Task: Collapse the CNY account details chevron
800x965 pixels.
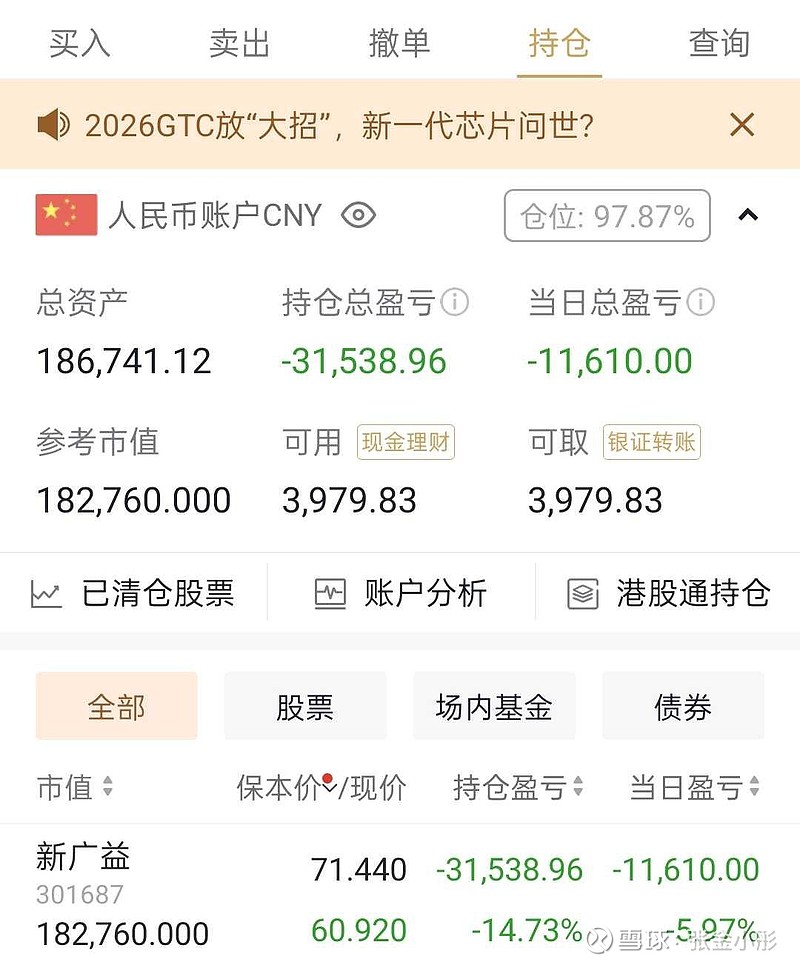Action: point(748,215)
